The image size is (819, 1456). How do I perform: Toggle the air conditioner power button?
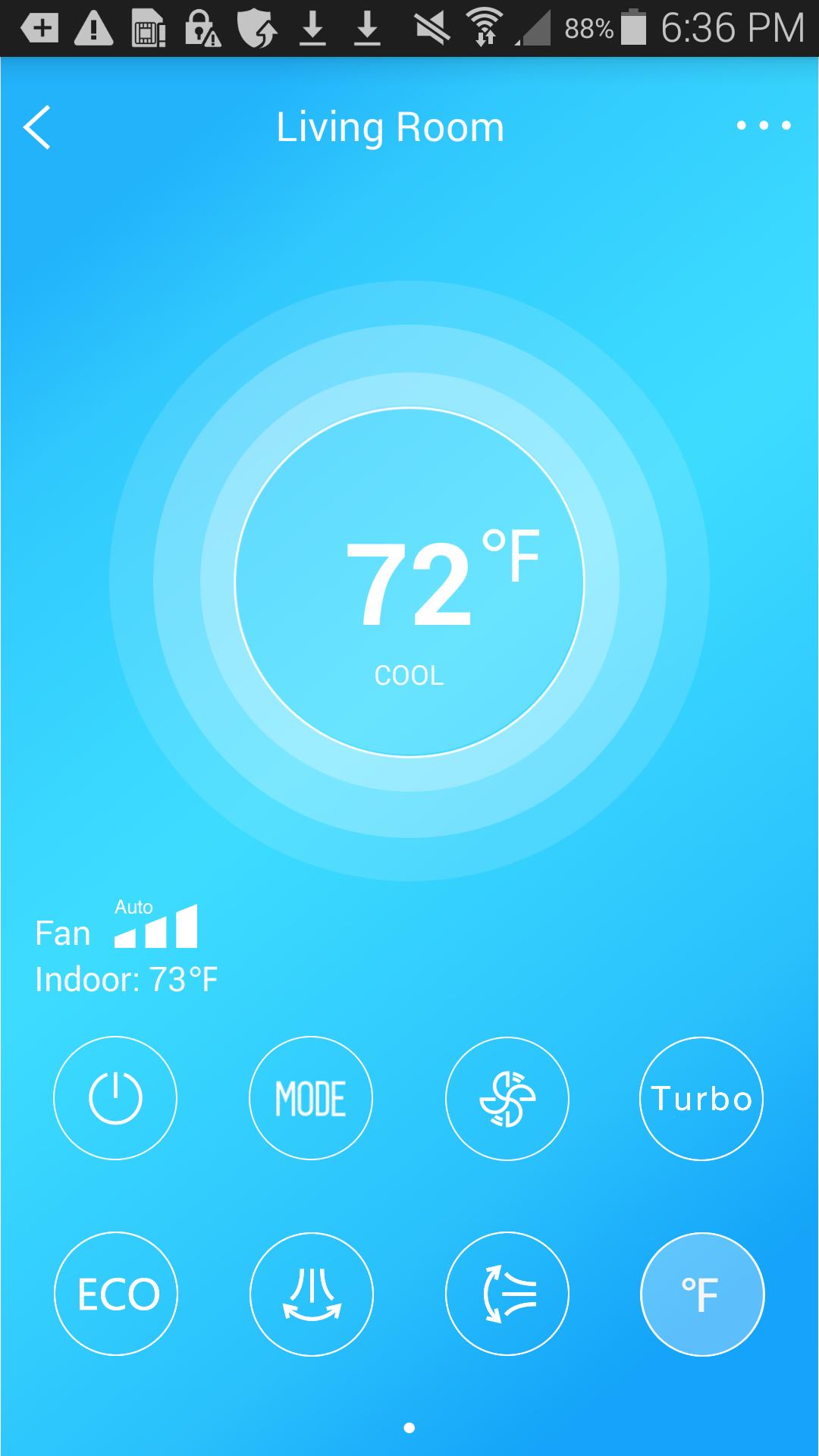[115, 1098]
